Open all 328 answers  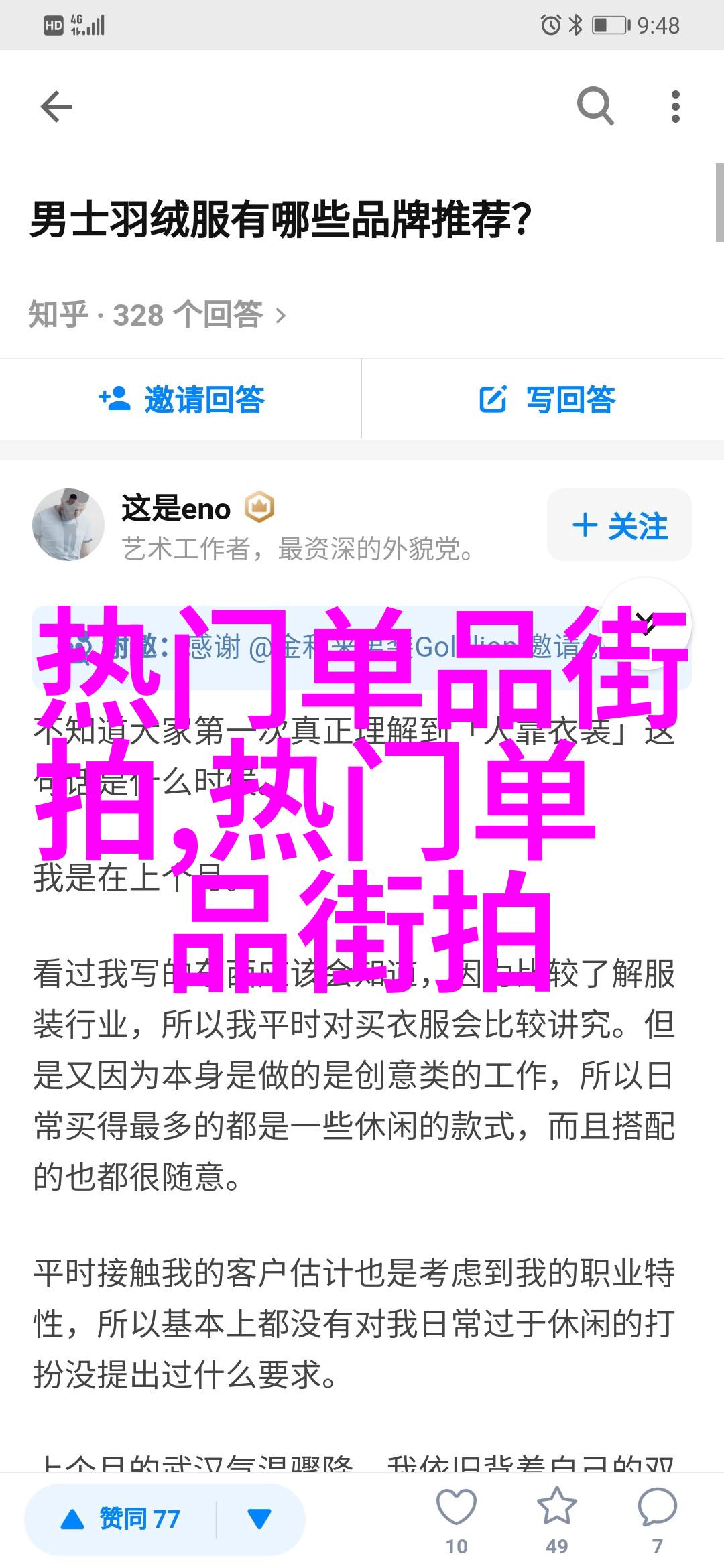[x=158, y=315]
